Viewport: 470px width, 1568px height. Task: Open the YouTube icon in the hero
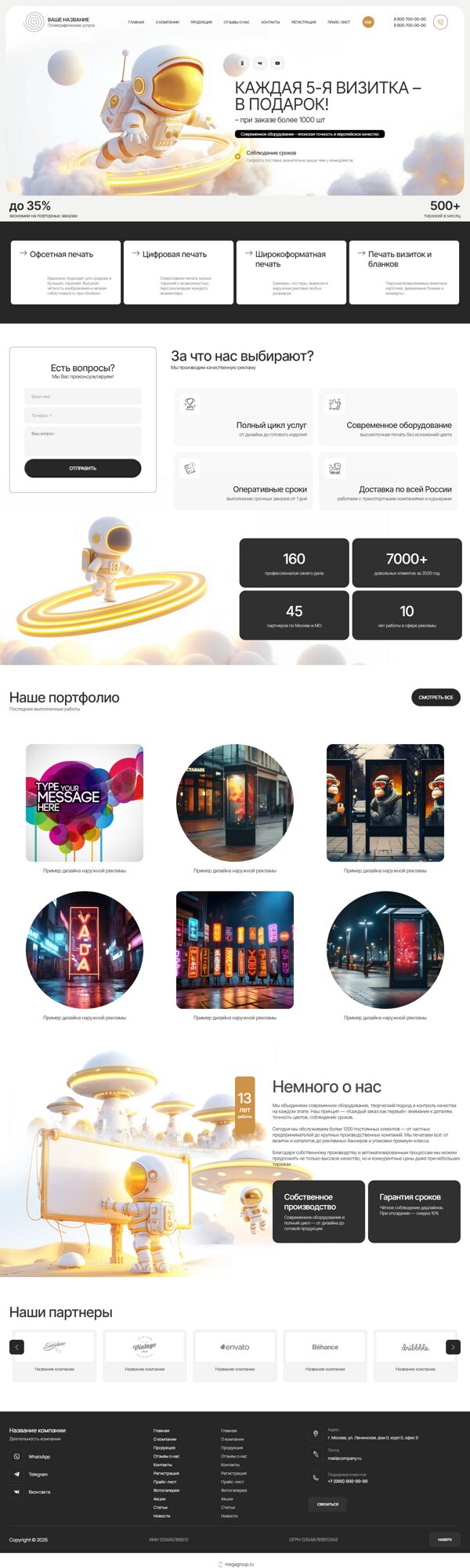[x=277, y=63]
